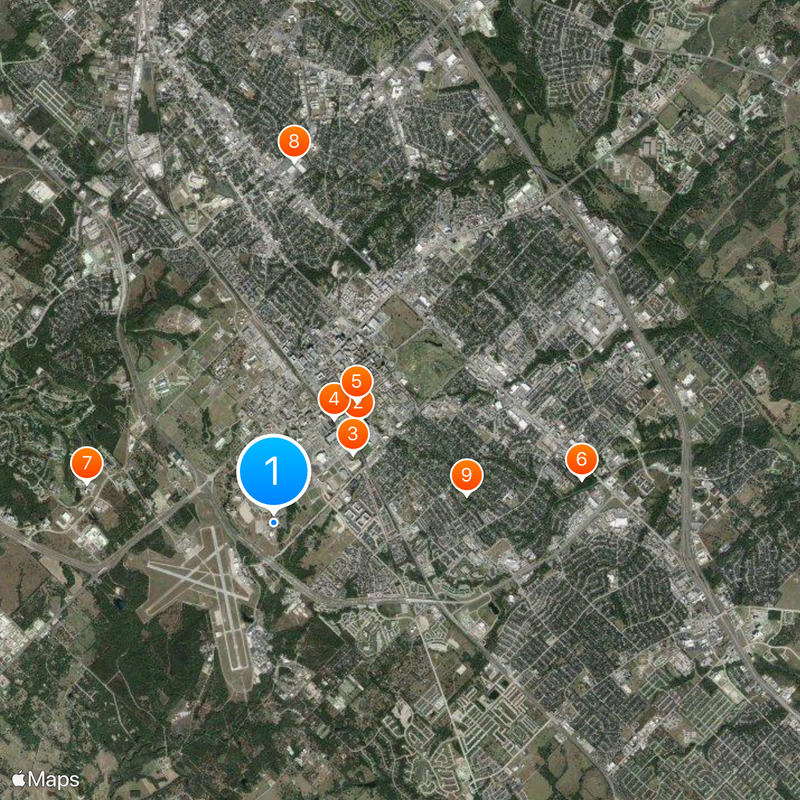The width and height of the screenshot is (800, 800).
Task: Tap map pin number 9
Action: point(466,475)
